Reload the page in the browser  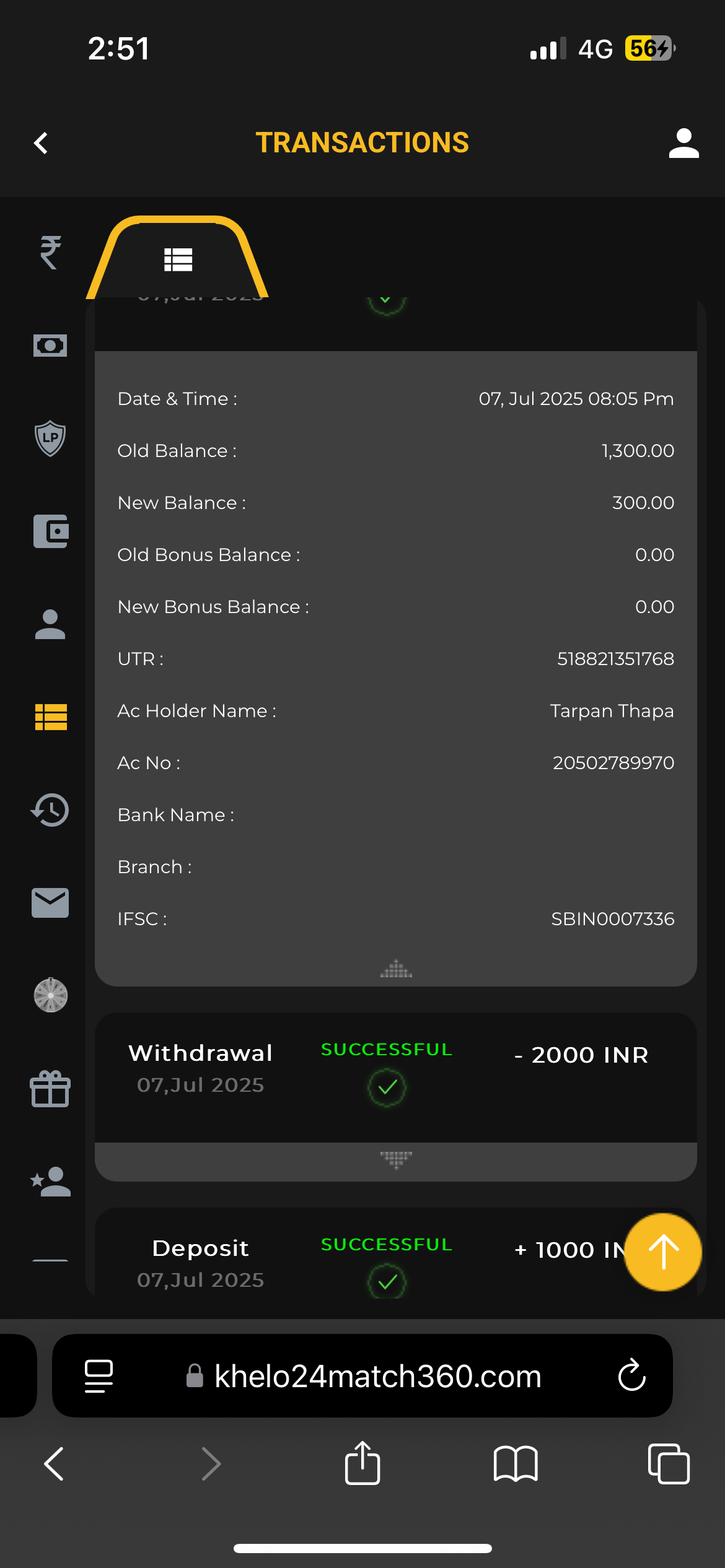pyautogui.click(x=631, y=1375)
